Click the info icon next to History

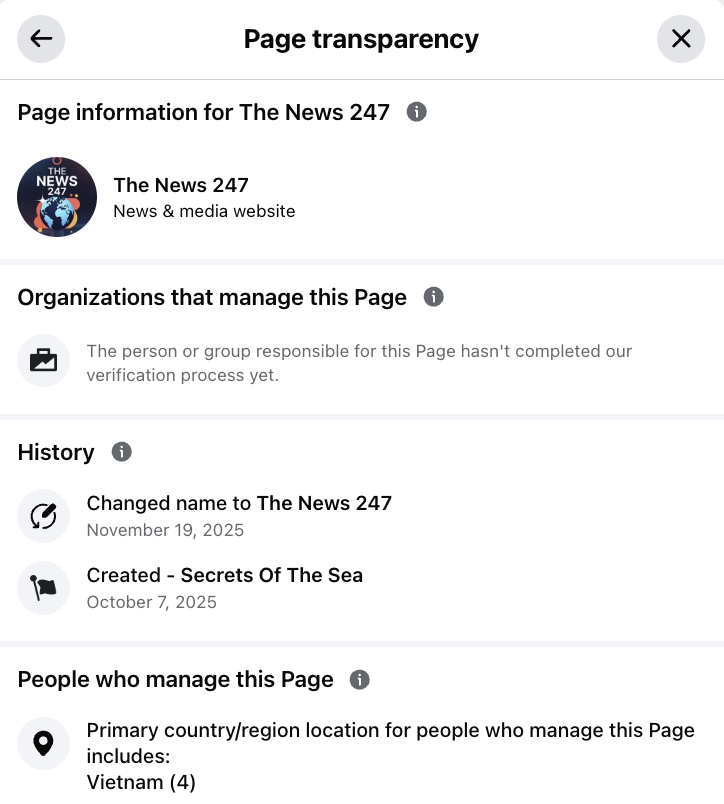[x=121, y=452]
